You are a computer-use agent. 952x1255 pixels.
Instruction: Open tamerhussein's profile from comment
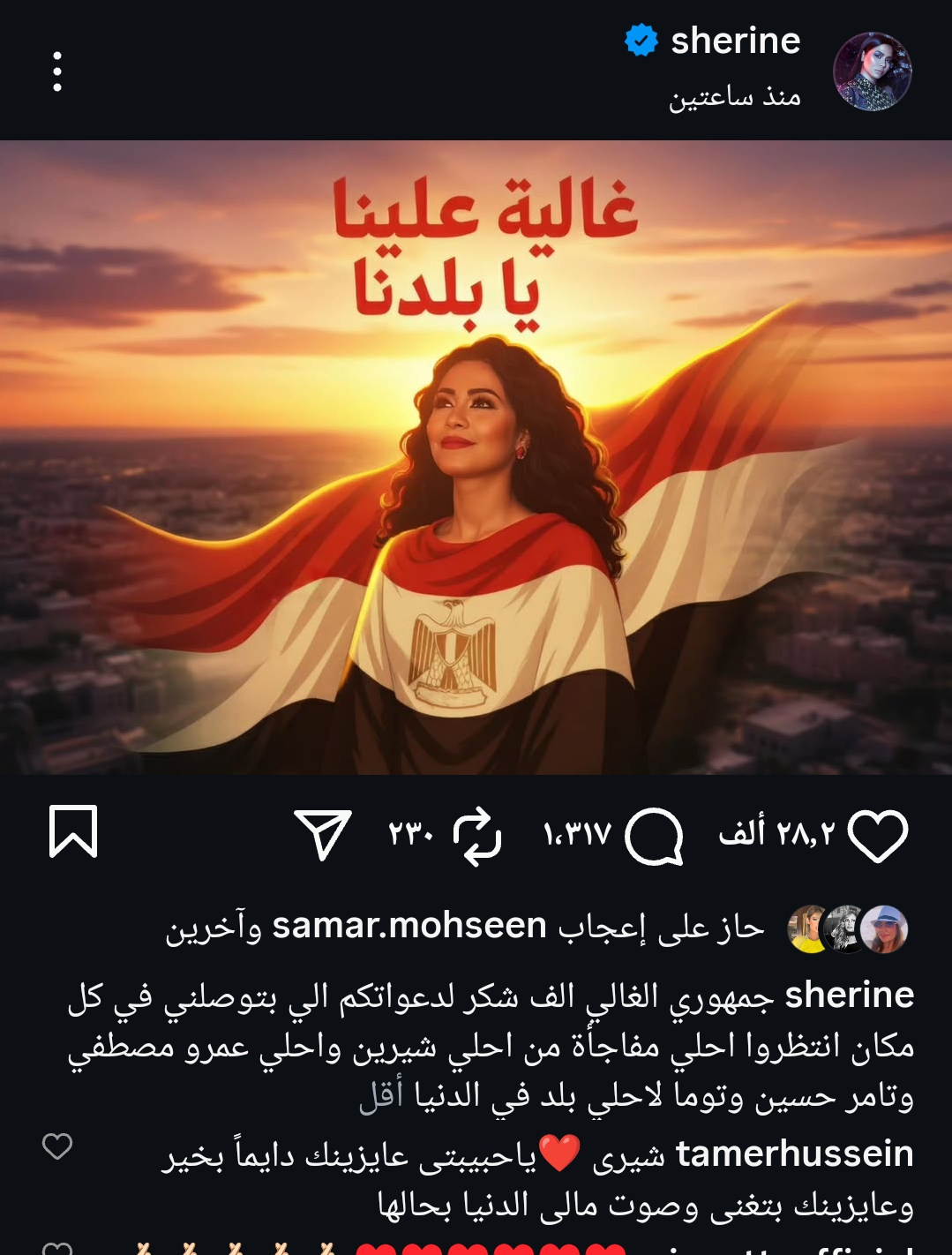(x=794, y=1154)
